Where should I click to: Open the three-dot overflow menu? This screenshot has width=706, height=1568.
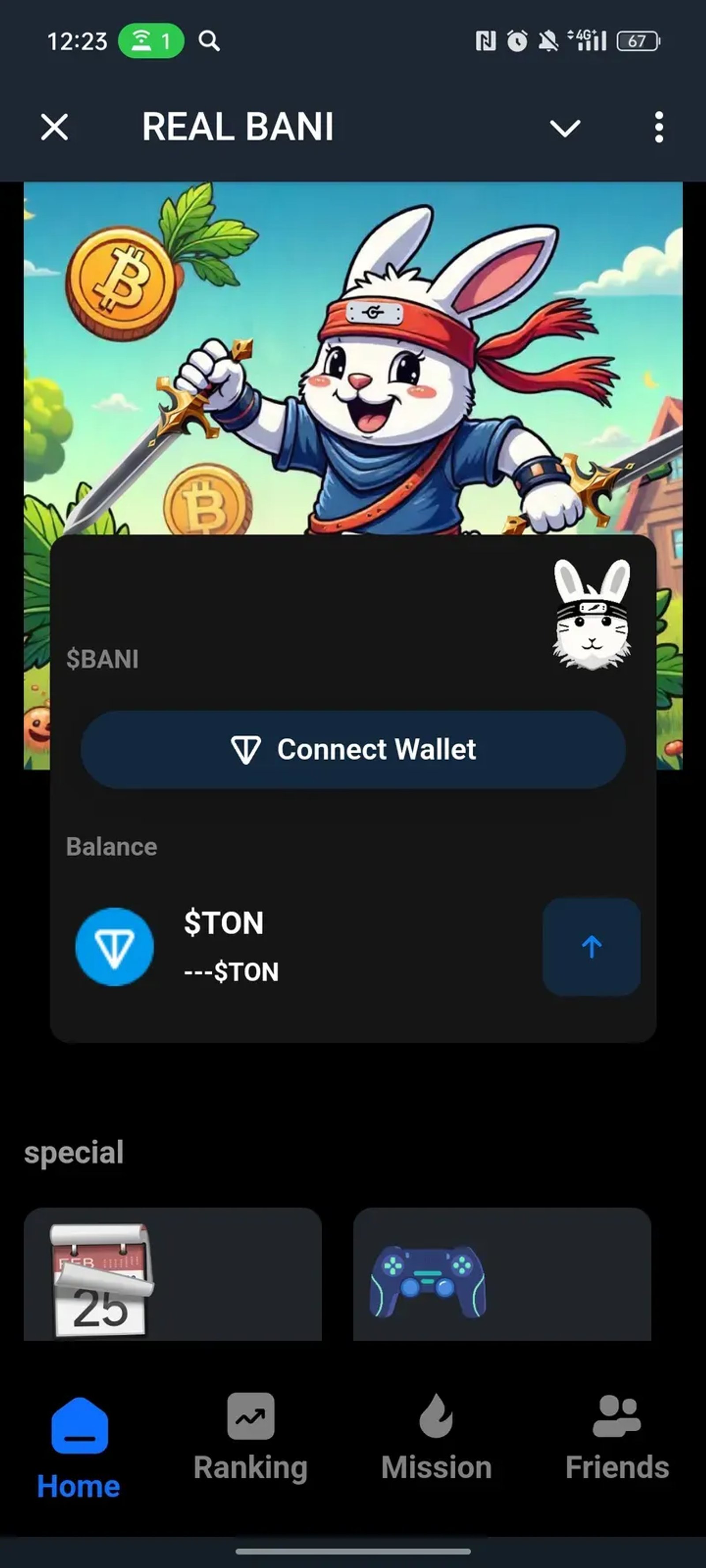(658, 127)
